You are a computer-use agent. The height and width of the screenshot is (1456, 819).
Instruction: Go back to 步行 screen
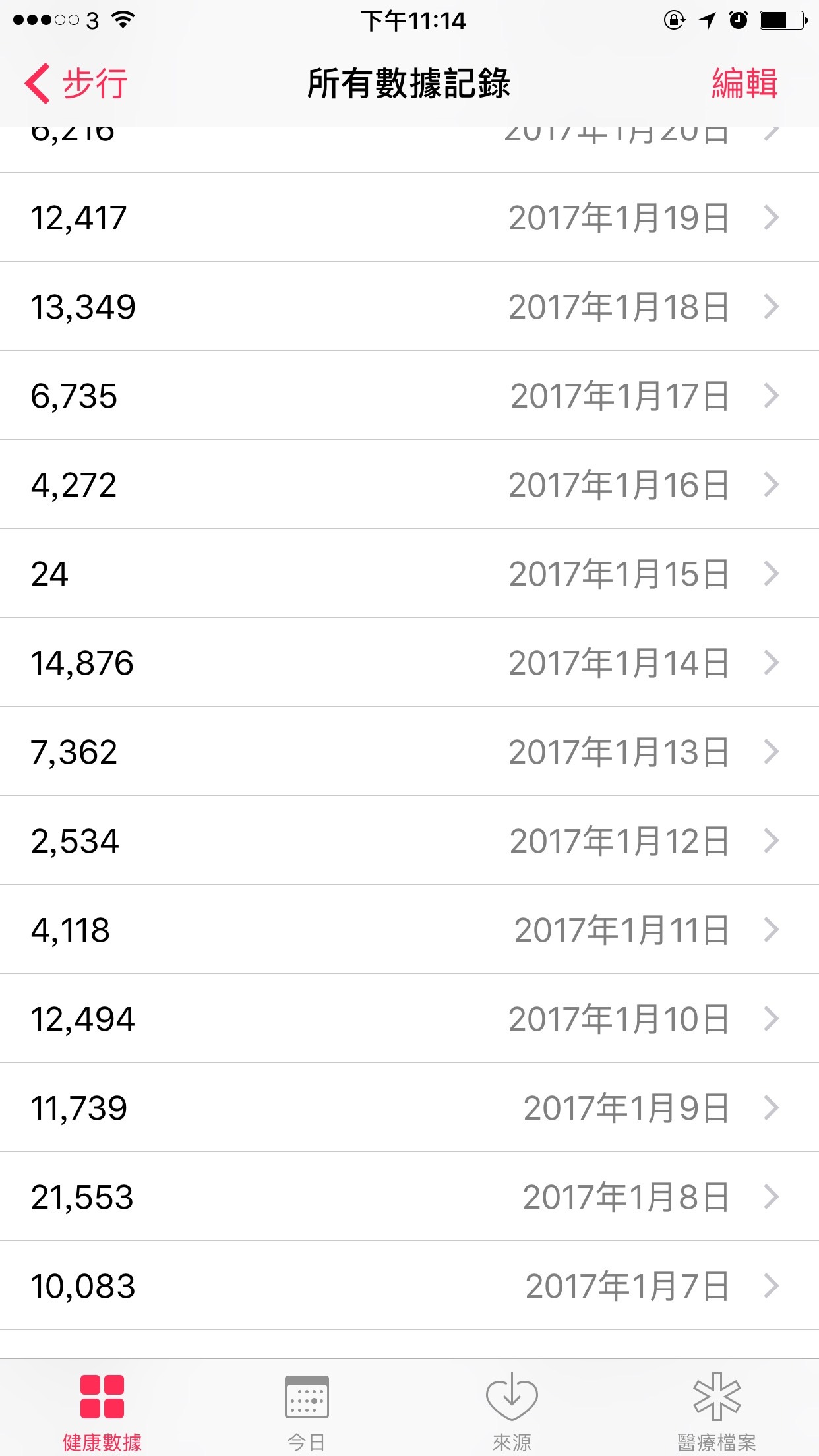(76, 84)
